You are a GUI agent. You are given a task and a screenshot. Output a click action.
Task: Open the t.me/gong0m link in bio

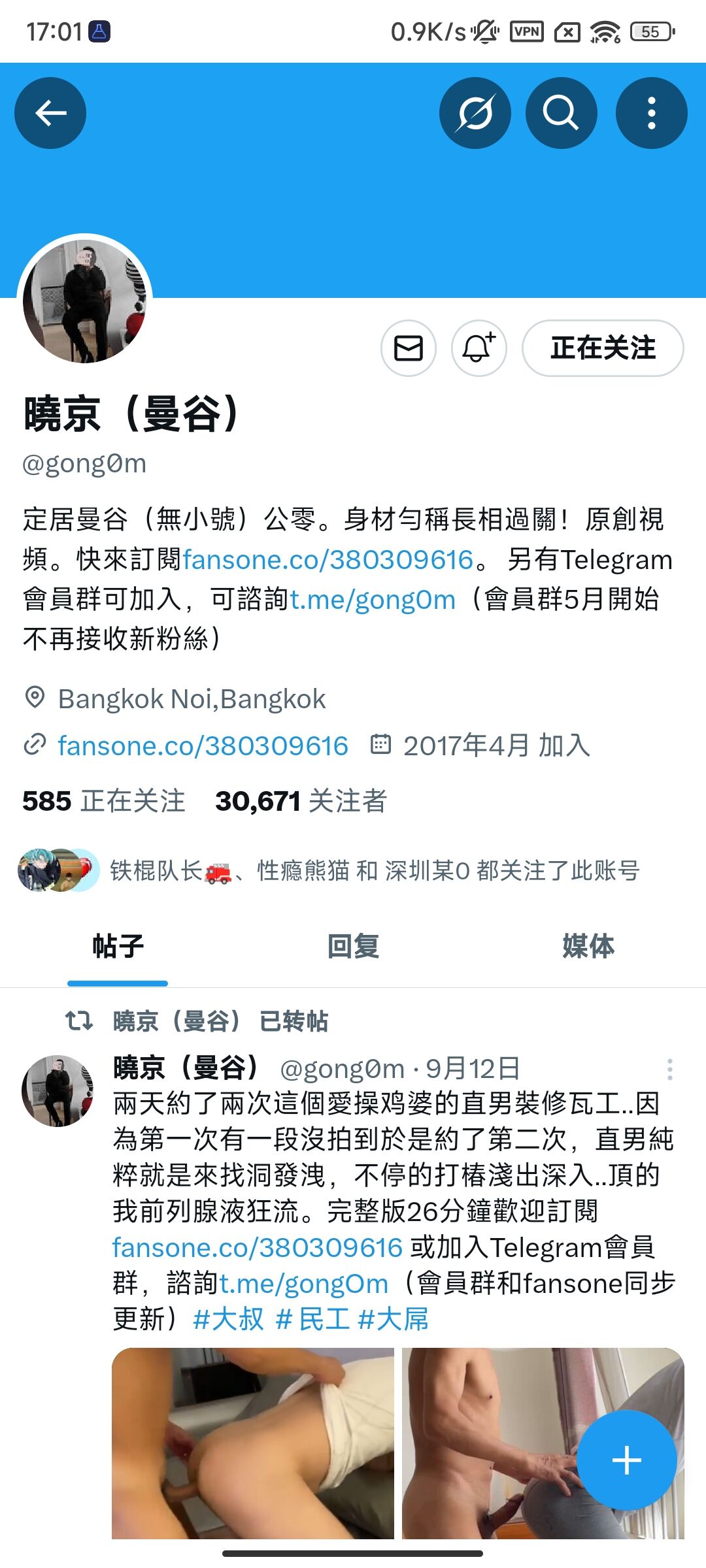point(373,600)
